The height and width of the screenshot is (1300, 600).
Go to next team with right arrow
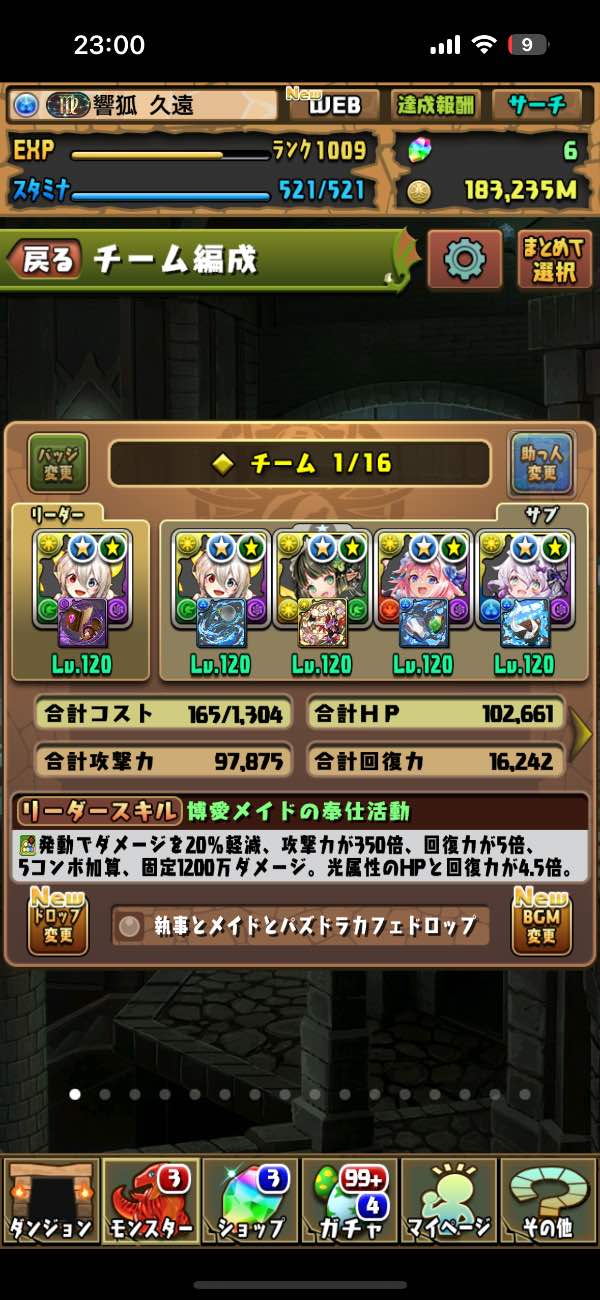point(582,736)
